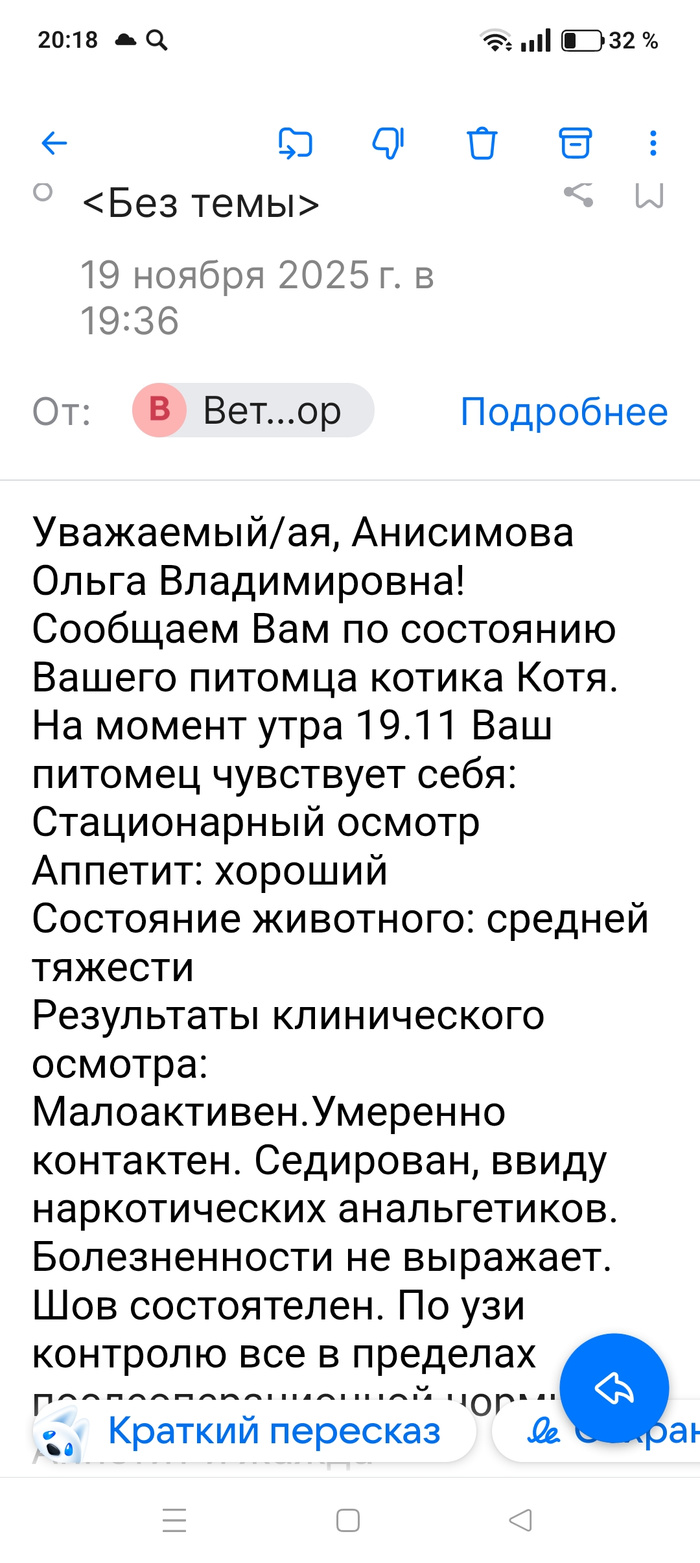Show details with Подробнее
This screenshot has width=700, height=1563.
(563, 411)
